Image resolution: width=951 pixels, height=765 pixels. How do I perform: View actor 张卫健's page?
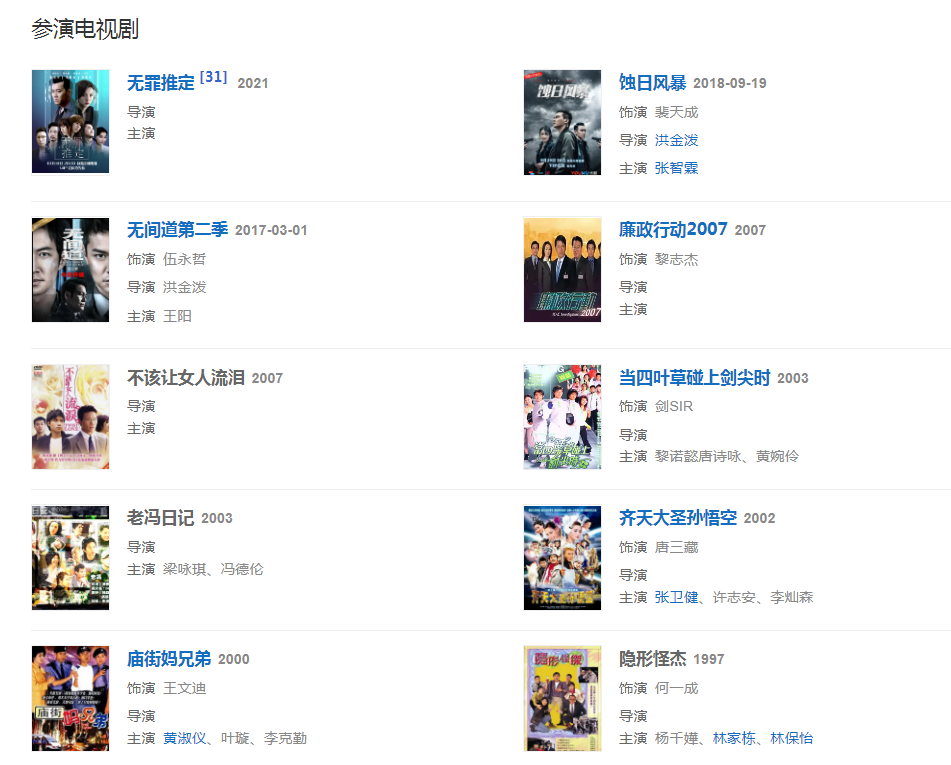tap(676, 597)
